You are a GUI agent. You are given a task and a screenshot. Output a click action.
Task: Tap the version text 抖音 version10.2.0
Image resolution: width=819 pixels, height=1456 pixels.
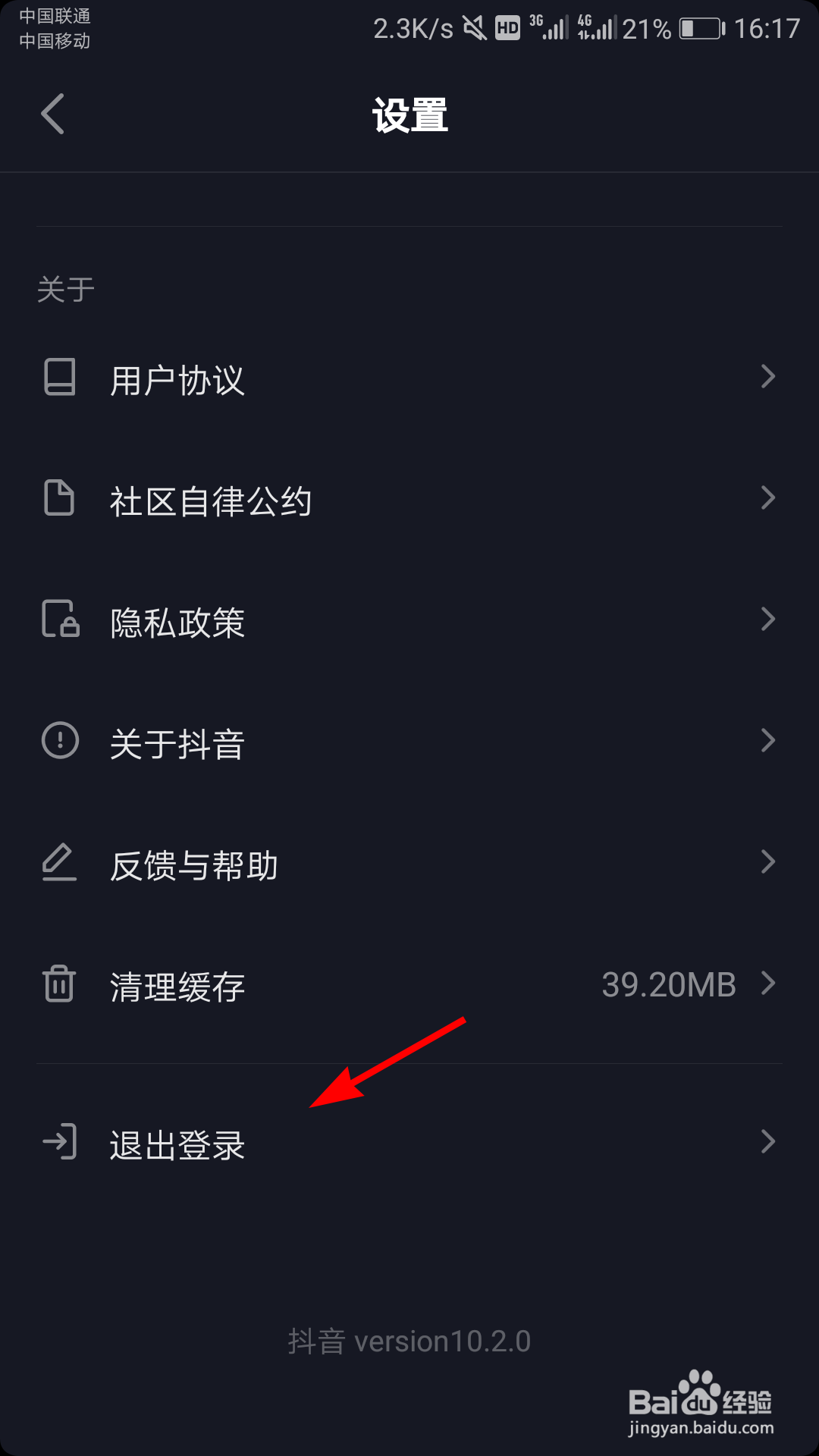408,1341
